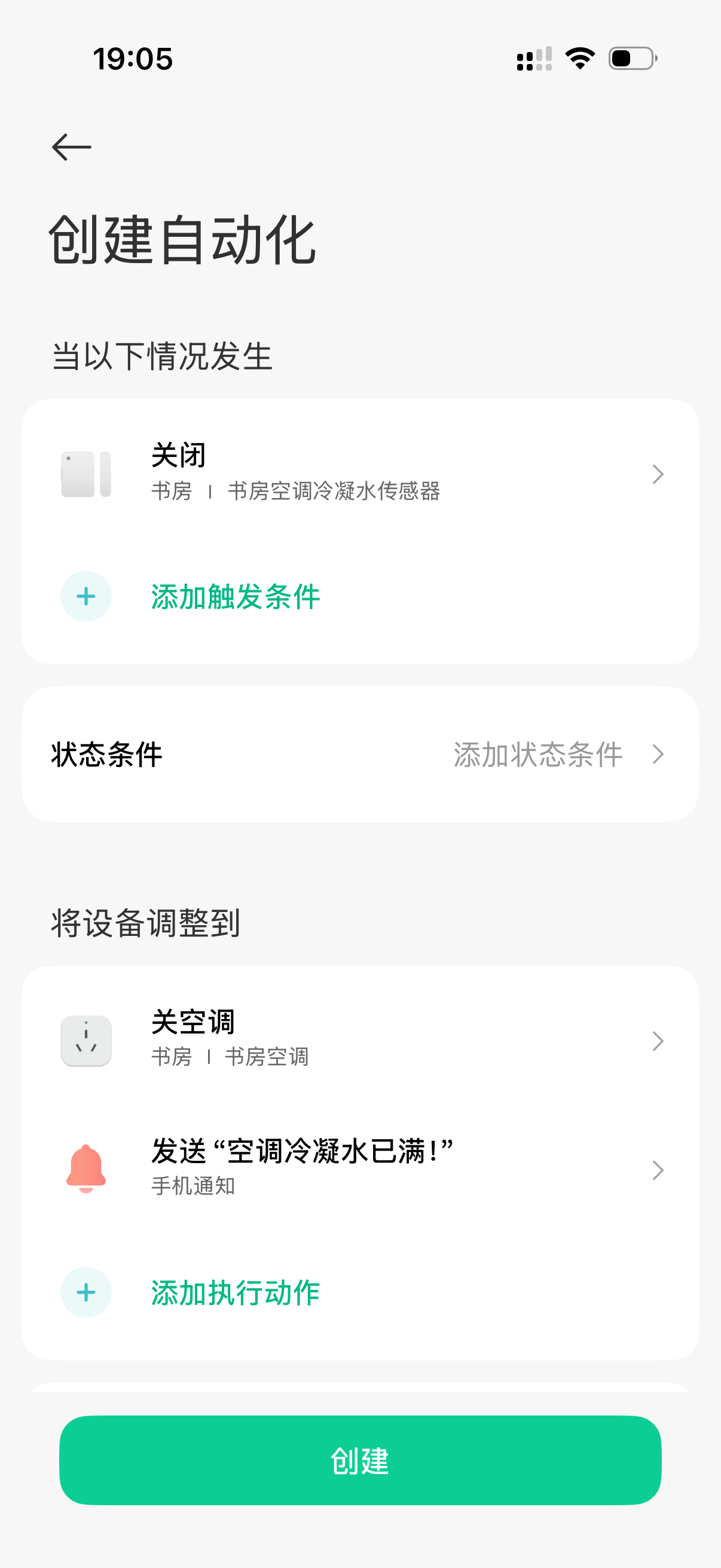Confirm with the green 创建 button
721x1568 pixels.
[x=360, y=1461]
